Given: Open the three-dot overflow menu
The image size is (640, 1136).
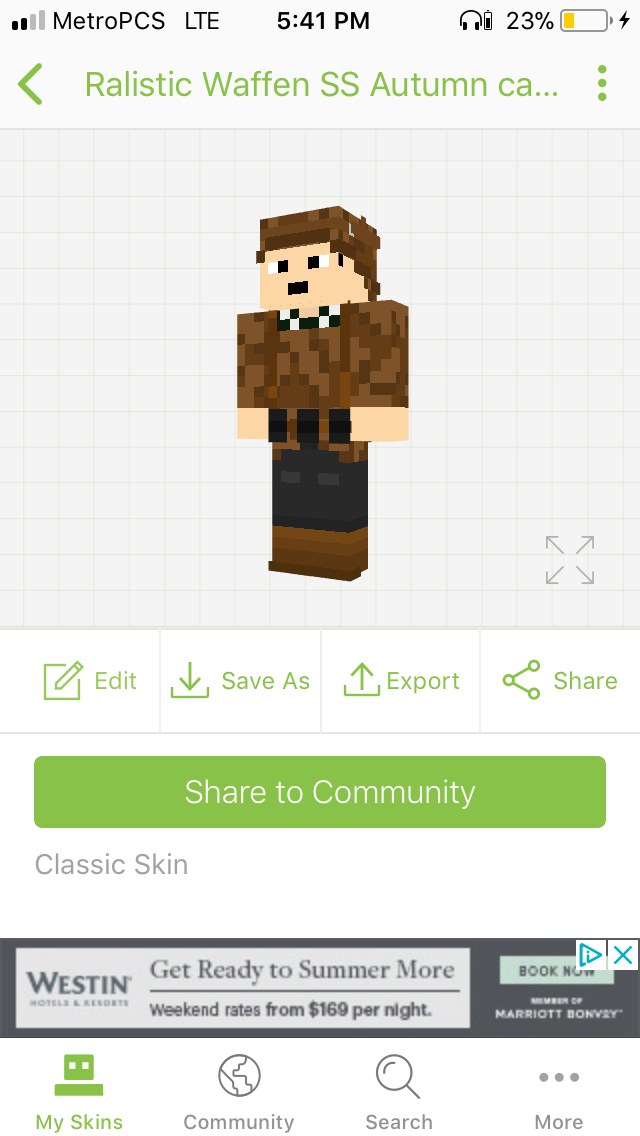Looking at the screenshot, I should coord(602,83).
